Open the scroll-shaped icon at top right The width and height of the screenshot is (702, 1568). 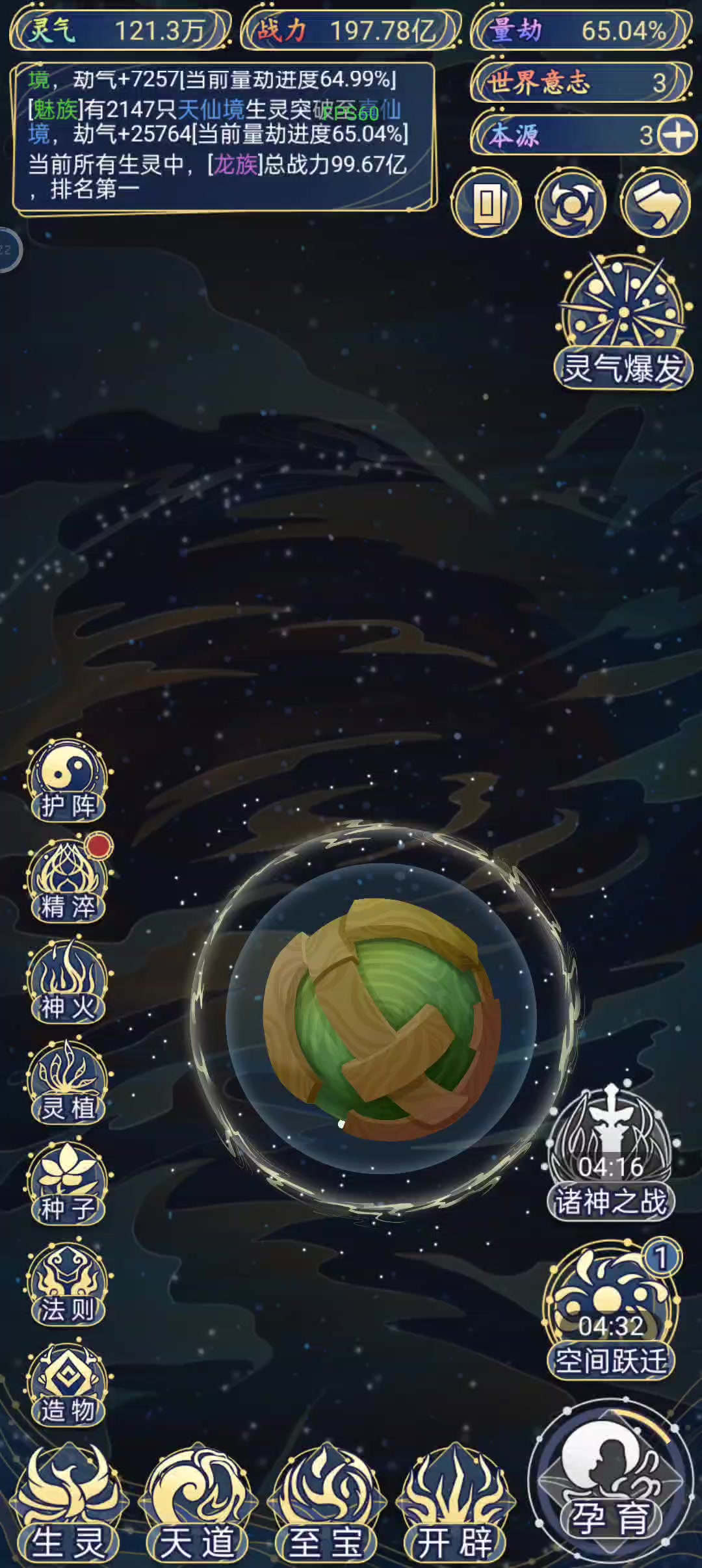point(655,203)
